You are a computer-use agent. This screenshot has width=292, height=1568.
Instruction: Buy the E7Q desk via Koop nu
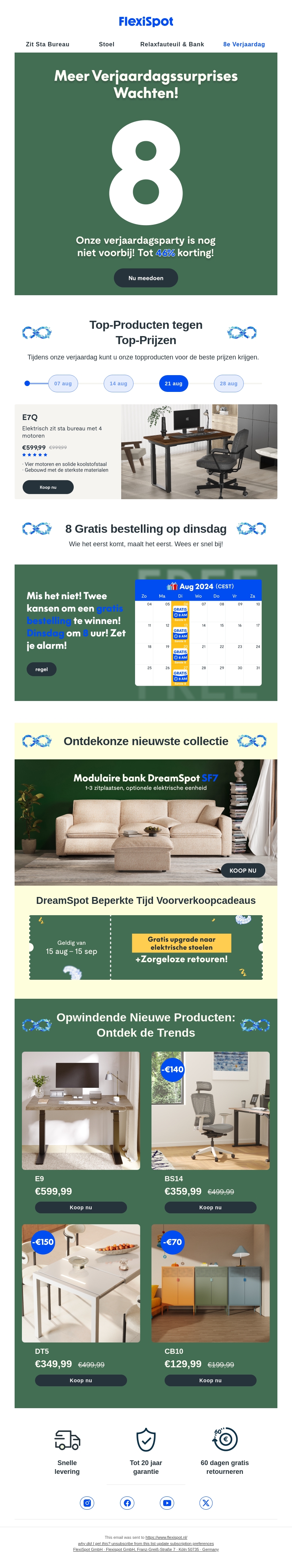[x=48, y=487]
